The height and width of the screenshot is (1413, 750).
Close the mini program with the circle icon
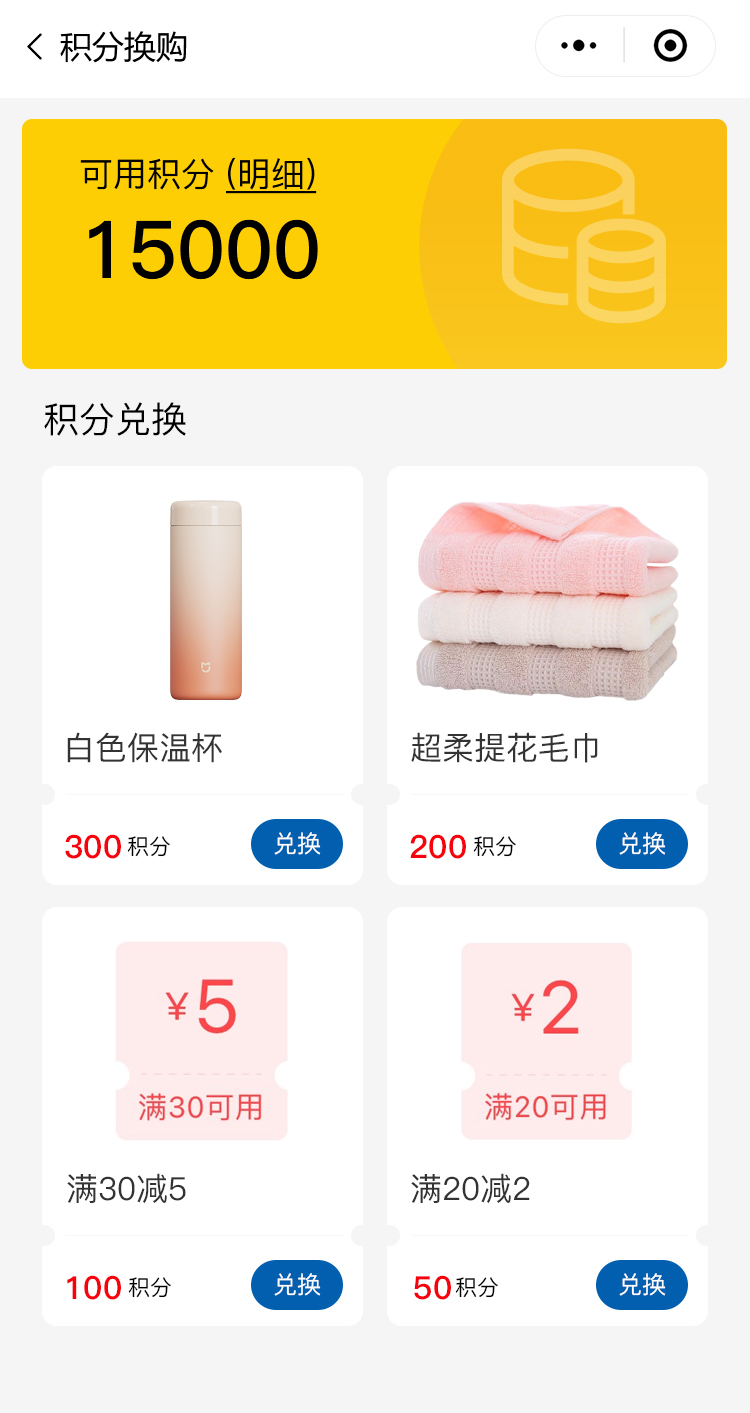click(670, 46)
